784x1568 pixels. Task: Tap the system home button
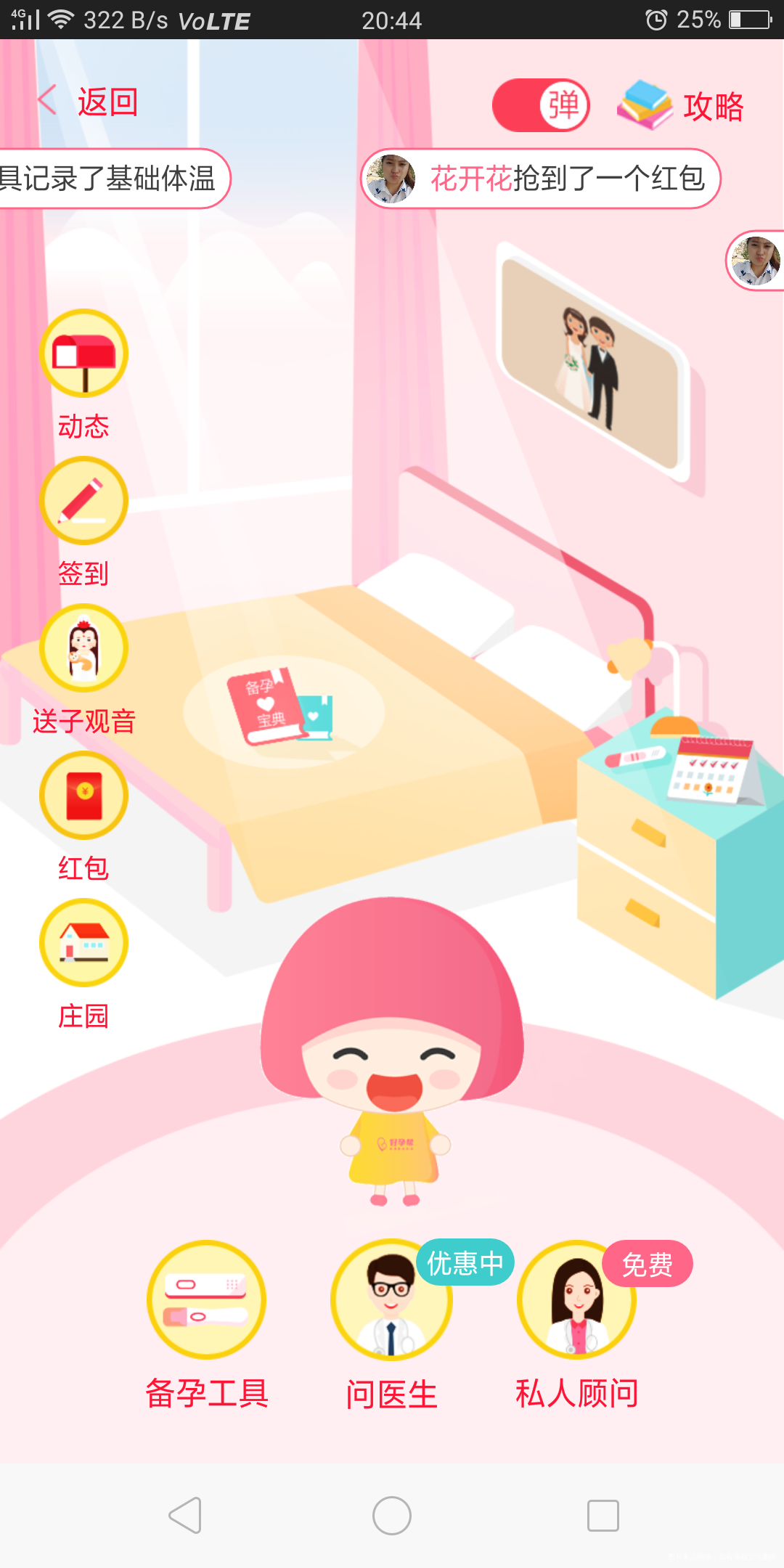click(392, 1516)
